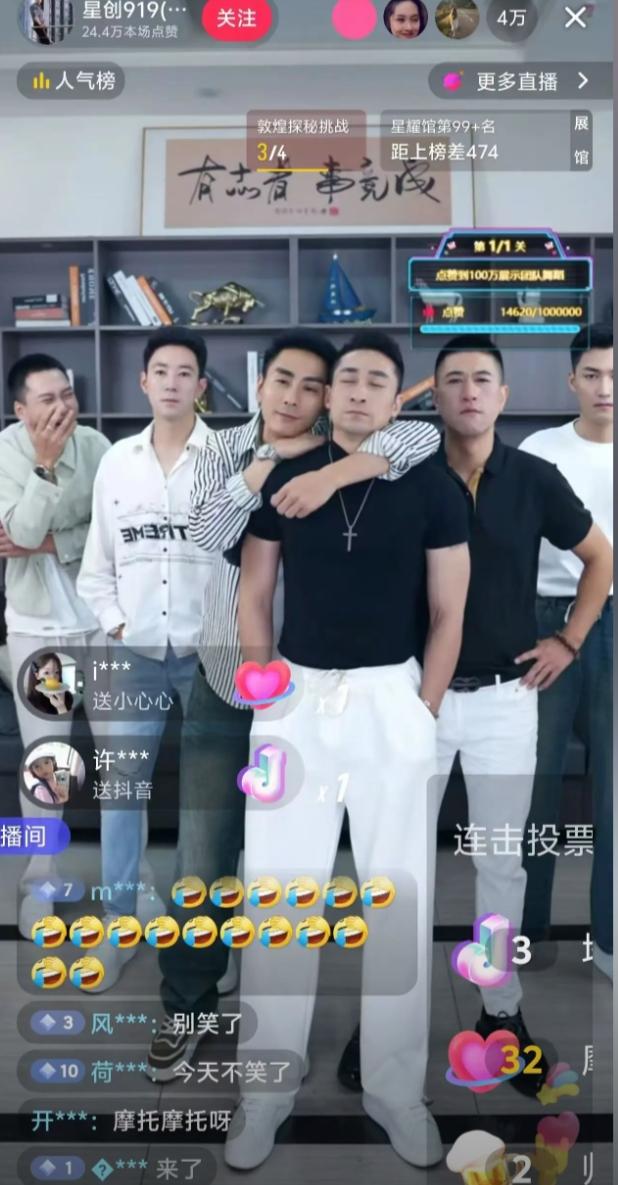Open the 星耀馆 ranking card
Screen dimensions: 618x1185
click(x=473, y=140)
